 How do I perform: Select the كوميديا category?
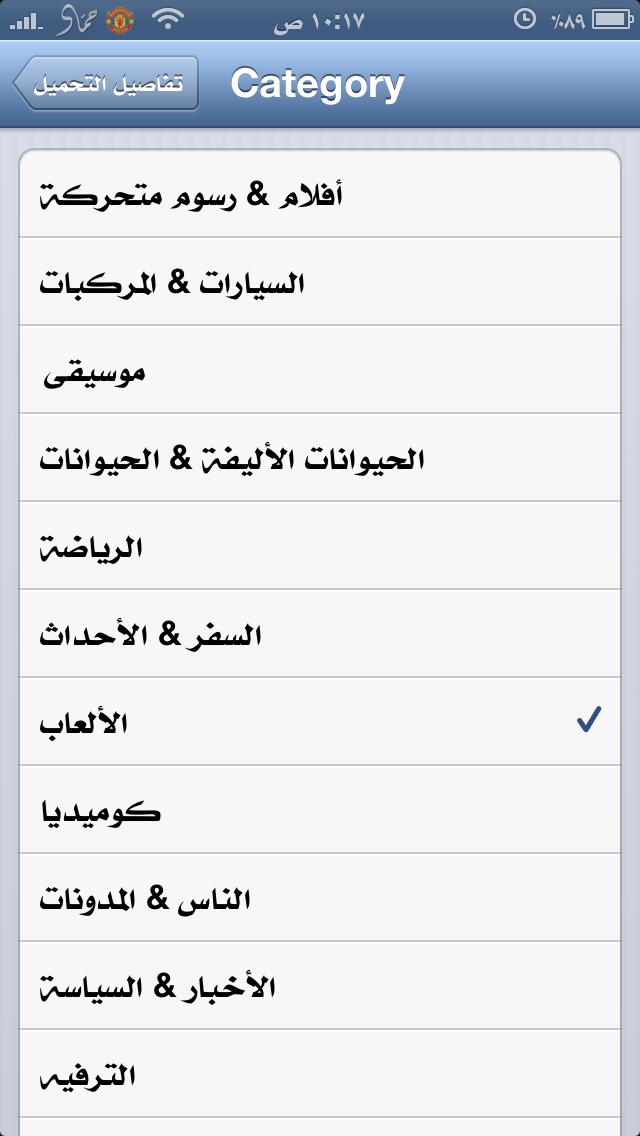(320, 811)
